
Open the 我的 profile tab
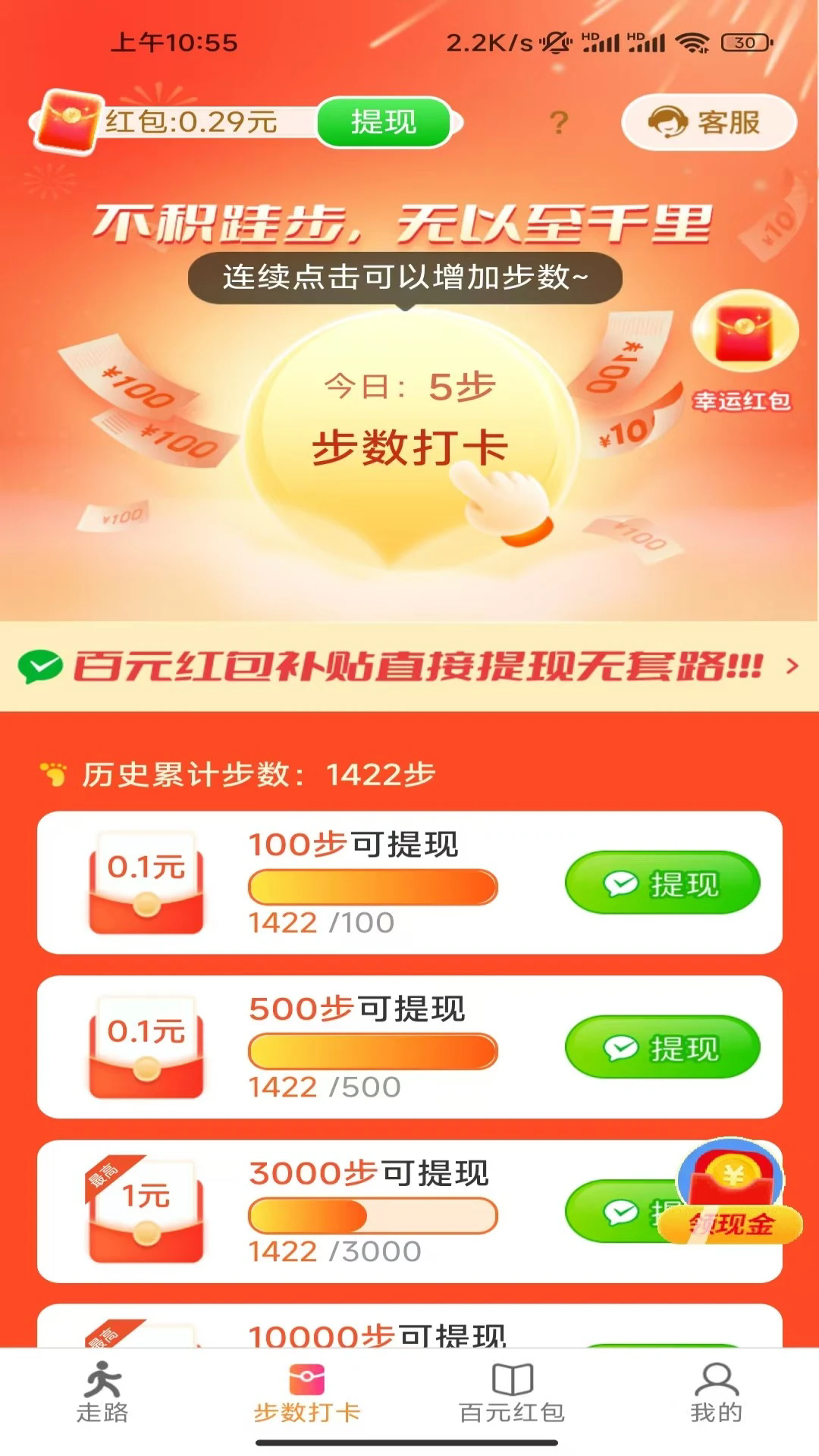click(x=716, y=1392)
